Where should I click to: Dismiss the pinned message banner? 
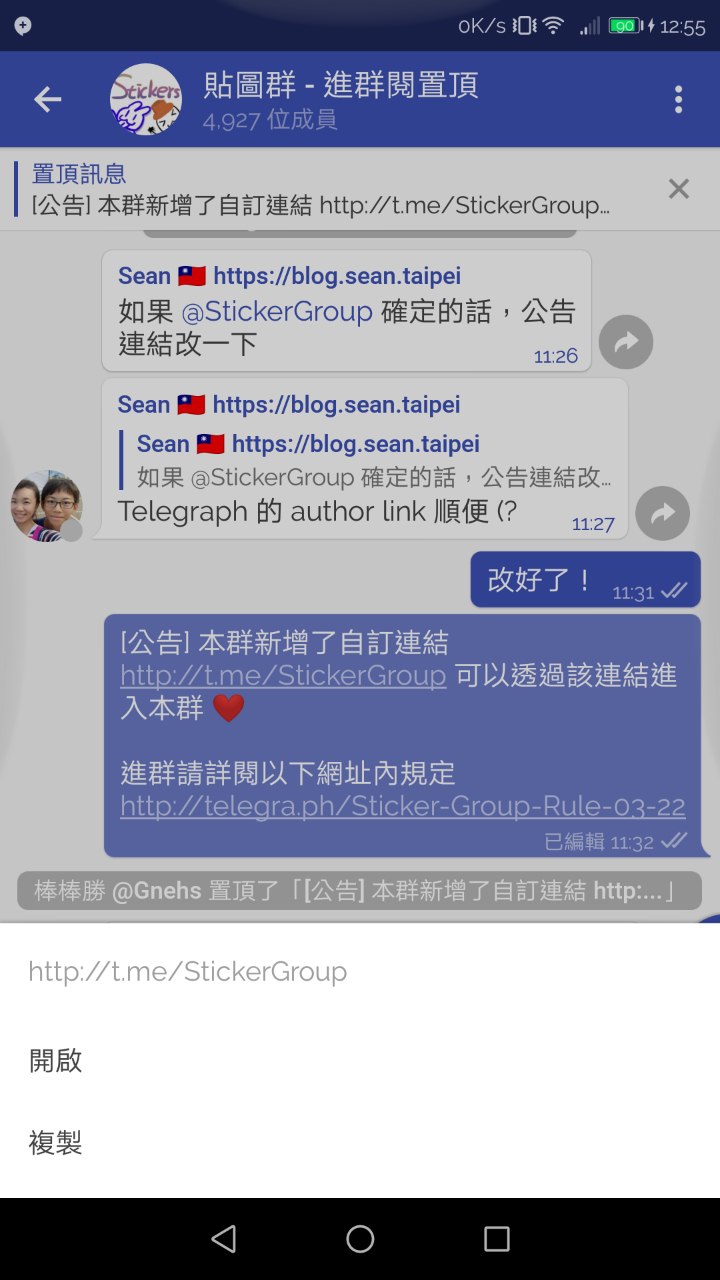678,188
